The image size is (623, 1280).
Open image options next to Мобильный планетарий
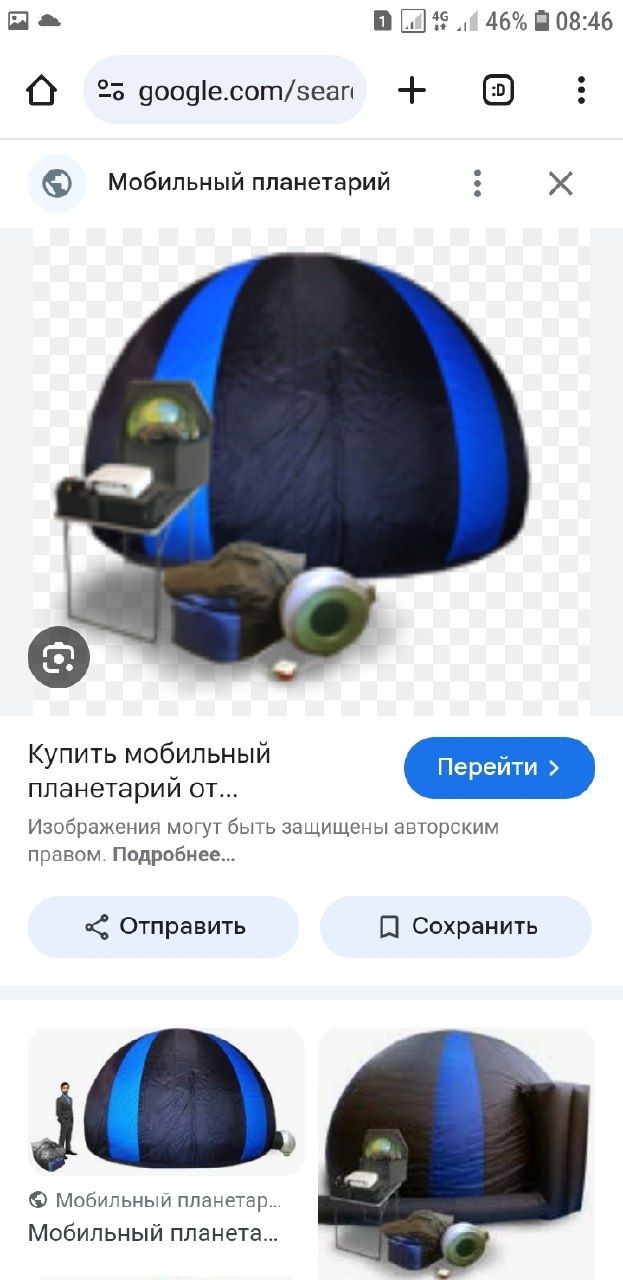point(477,183)
